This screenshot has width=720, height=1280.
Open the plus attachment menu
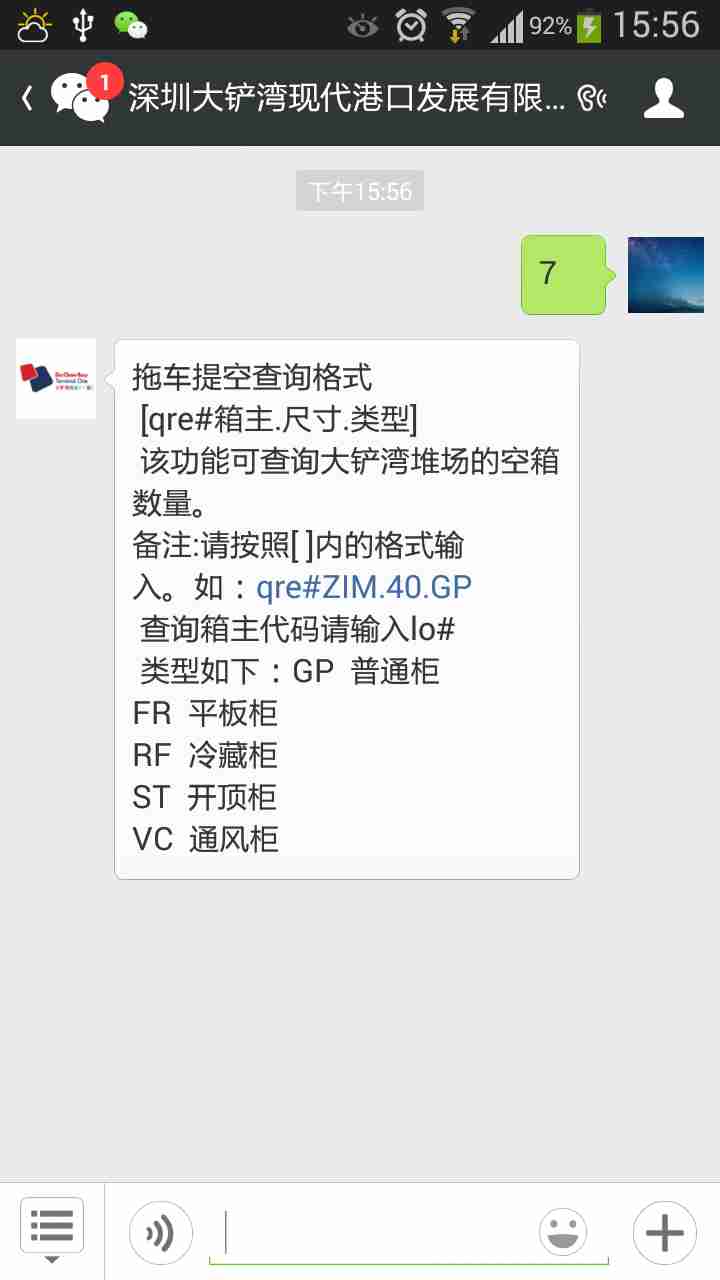664,1233
